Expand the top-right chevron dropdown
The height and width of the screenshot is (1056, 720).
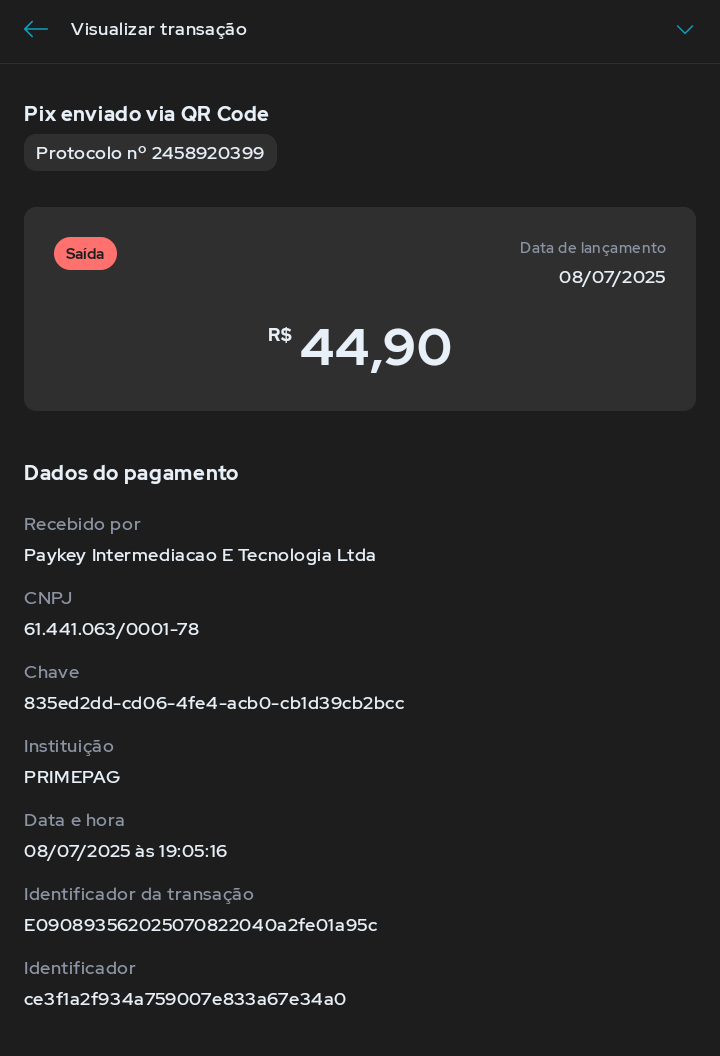tap(684, 30)
